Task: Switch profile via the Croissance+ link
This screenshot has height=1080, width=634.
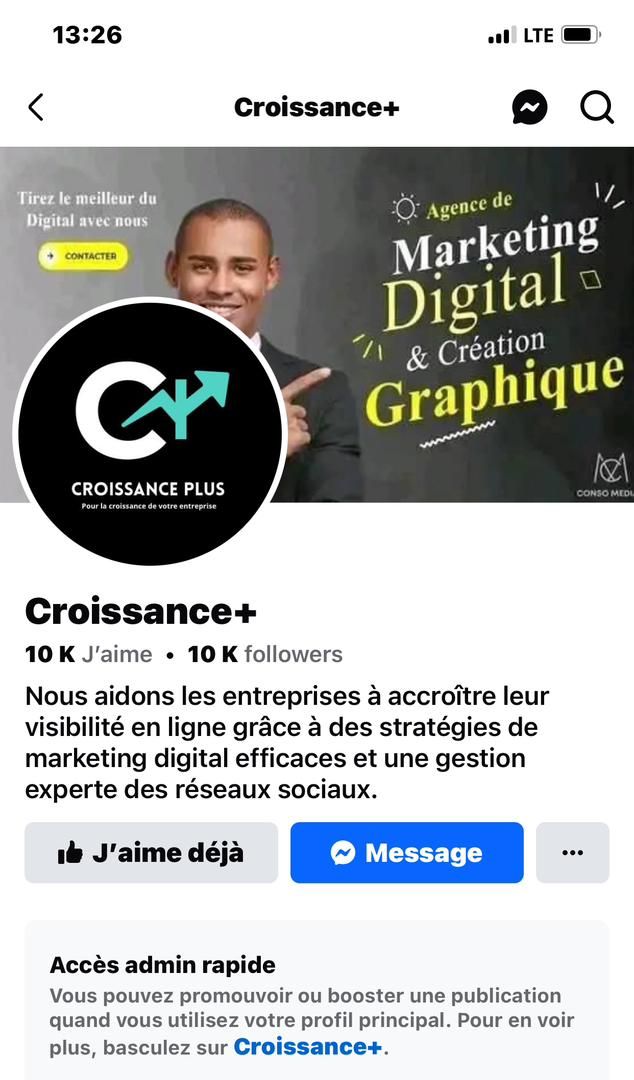Action: [x=308, y=1047]
